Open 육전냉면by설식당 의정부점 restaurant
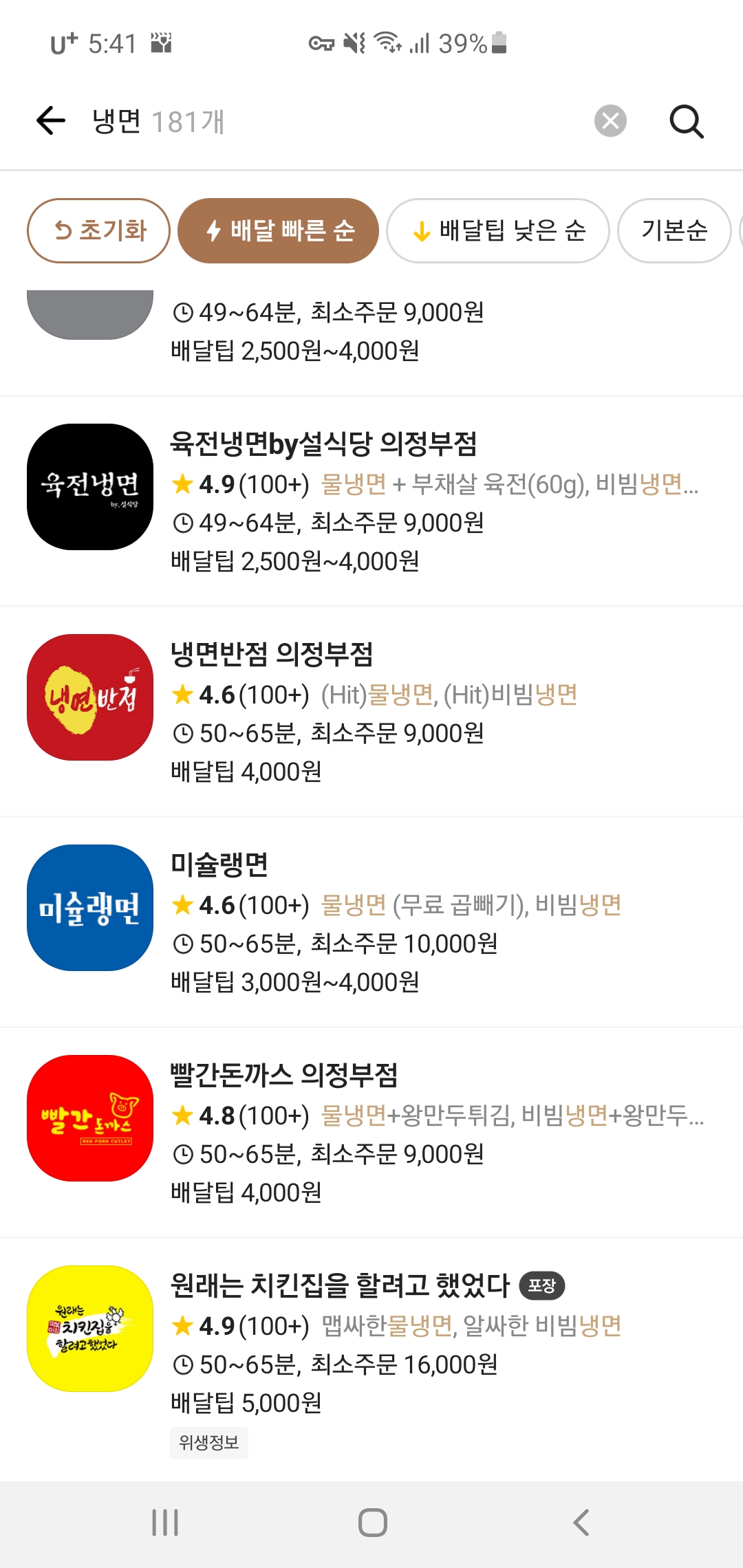 371,502
